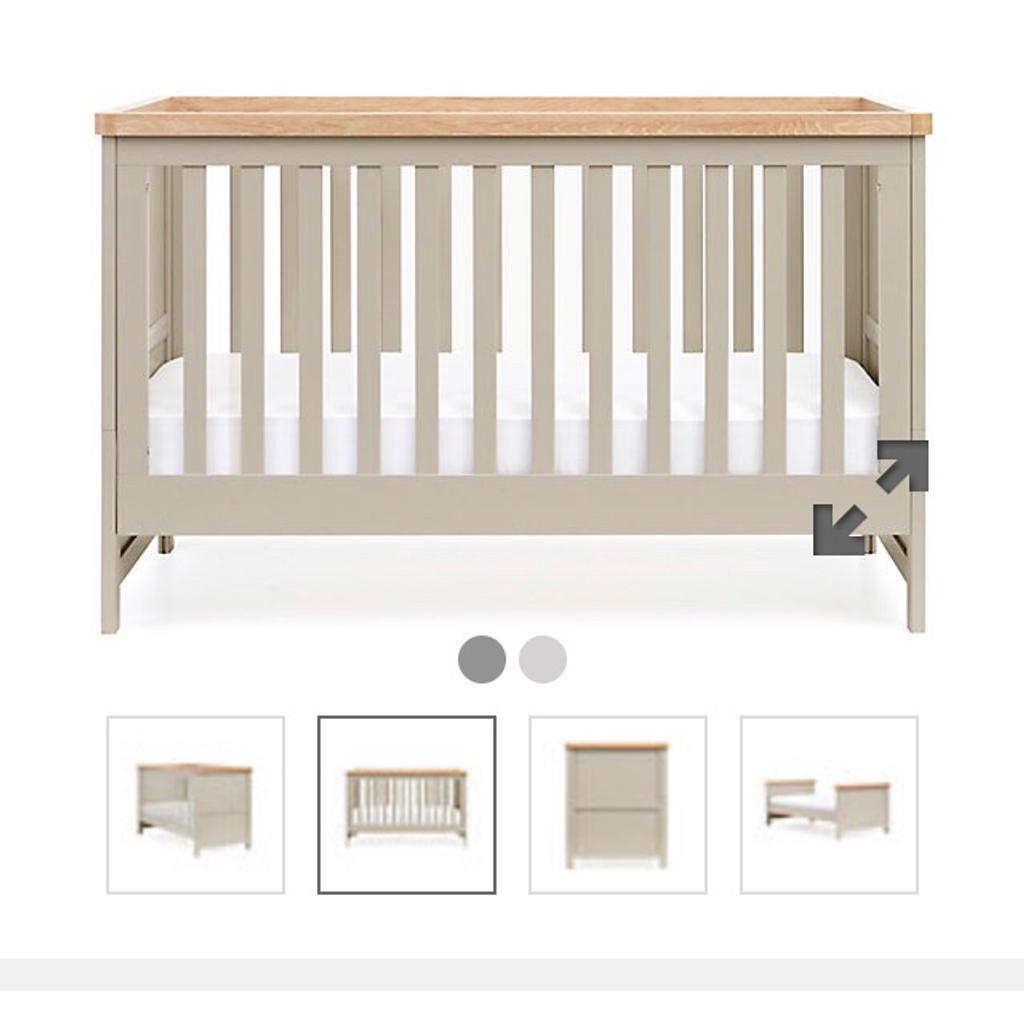Expand the cot image to fullscreen

coord(870,497)
